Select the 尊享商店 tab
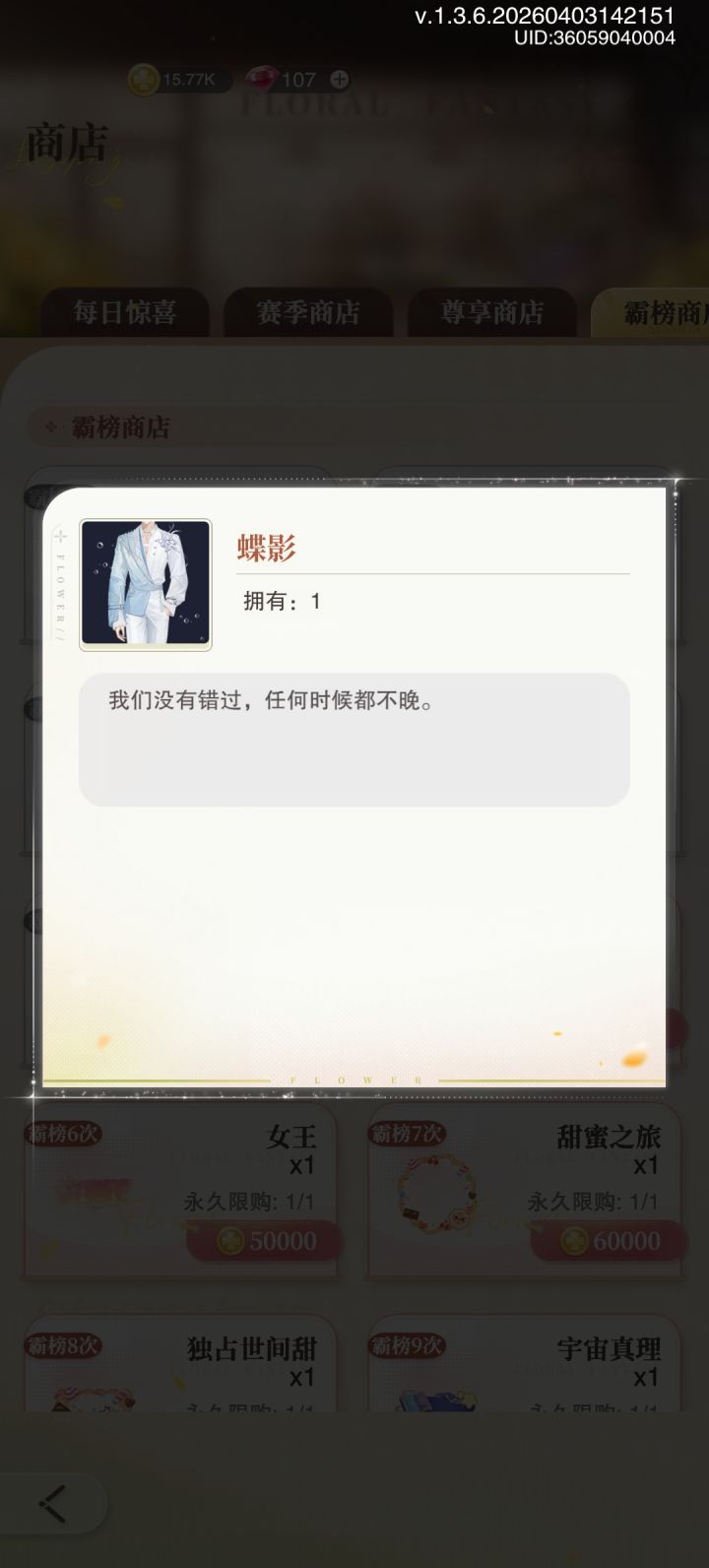The width and height of the screenshot is (709, 1568). (492, 313)
